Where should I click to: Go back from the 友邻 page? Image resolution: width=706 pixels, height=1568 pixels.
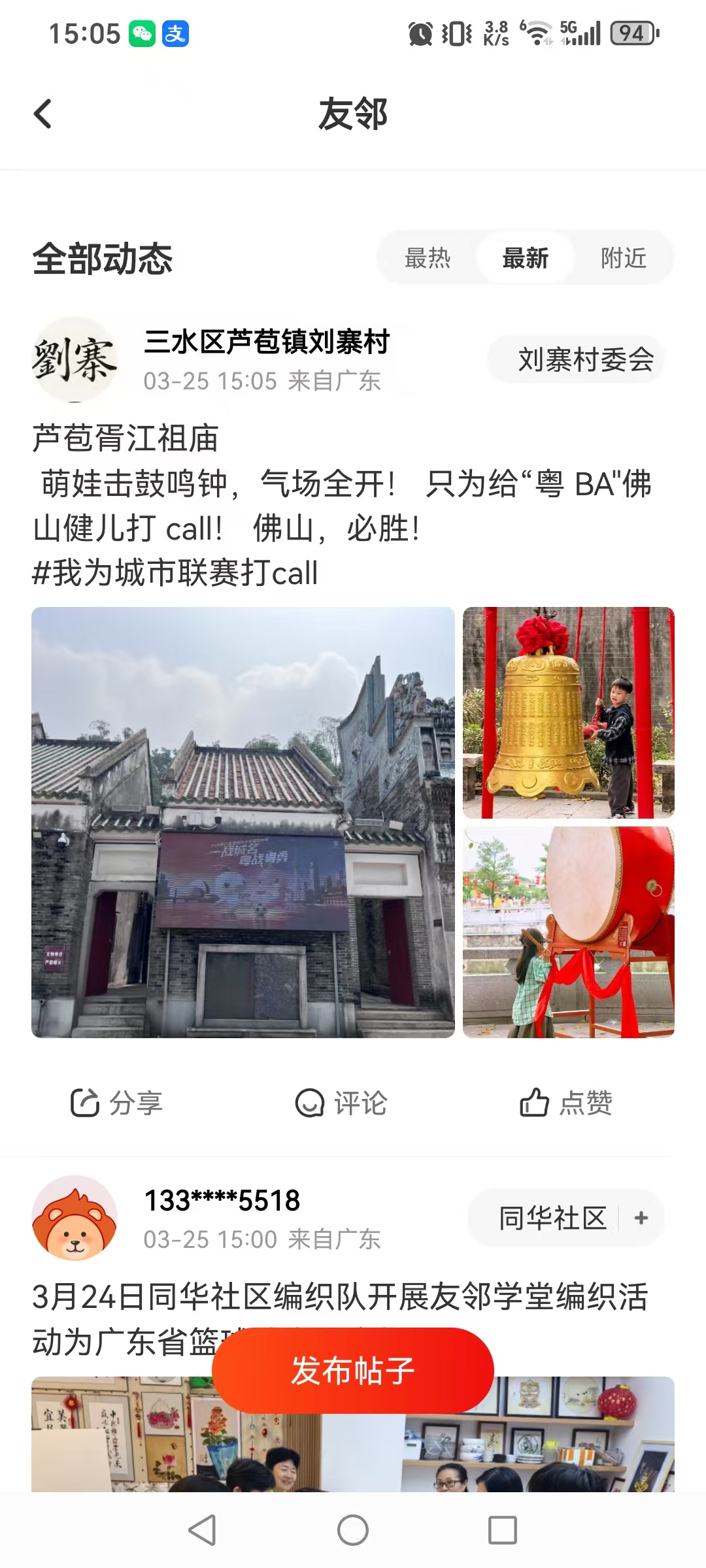43,114
